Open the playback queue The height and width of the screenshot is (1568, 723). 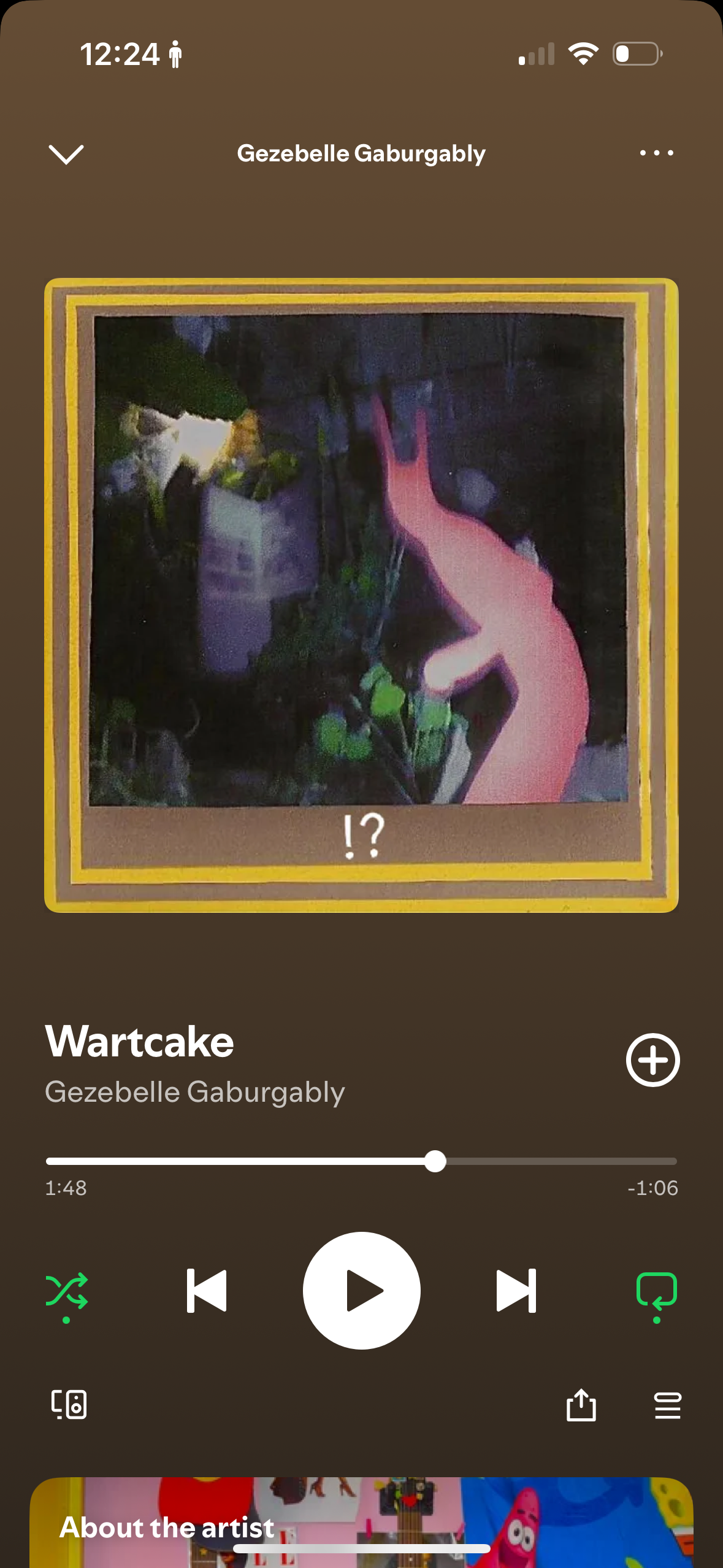(667, 1405)
